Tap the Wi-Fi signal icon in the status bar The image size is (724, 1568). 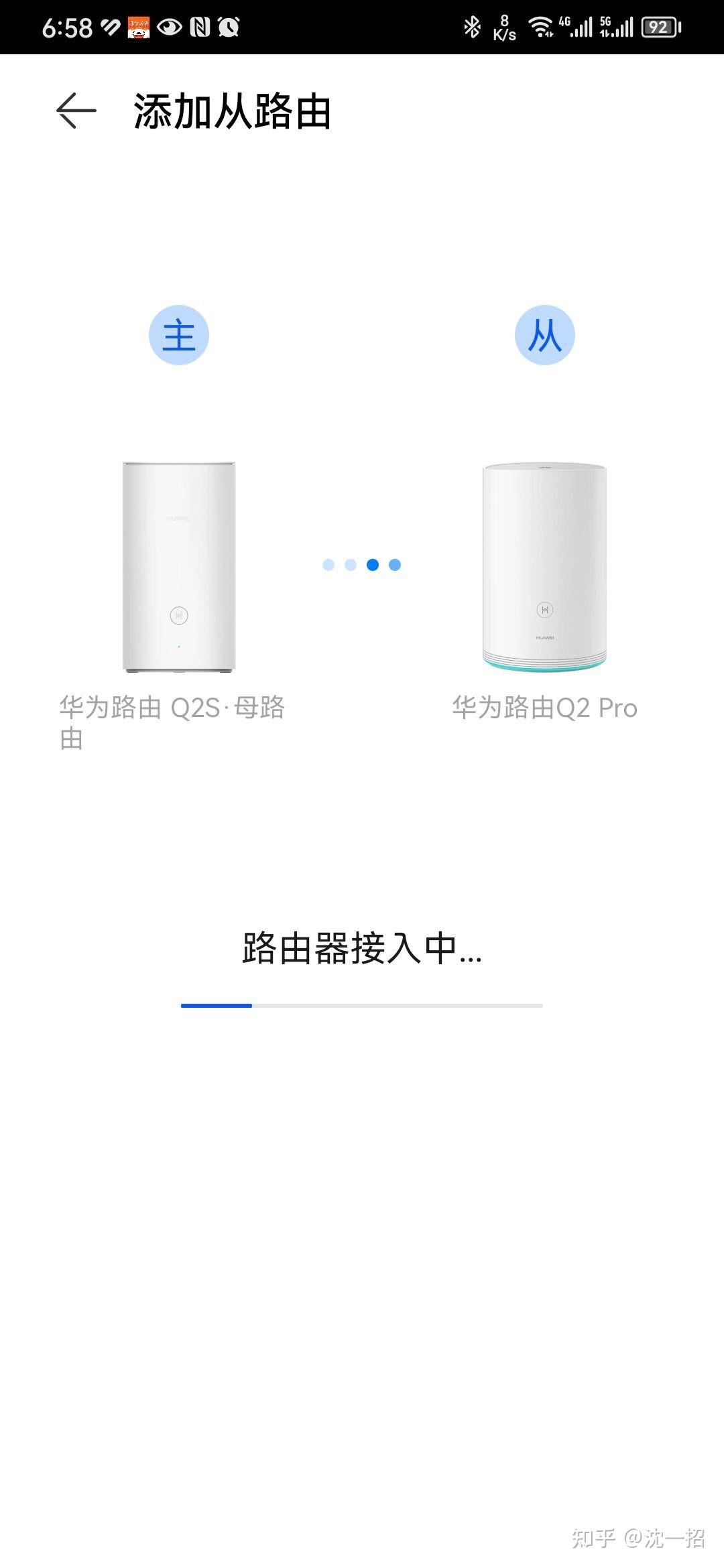click(x=540, y=27)
